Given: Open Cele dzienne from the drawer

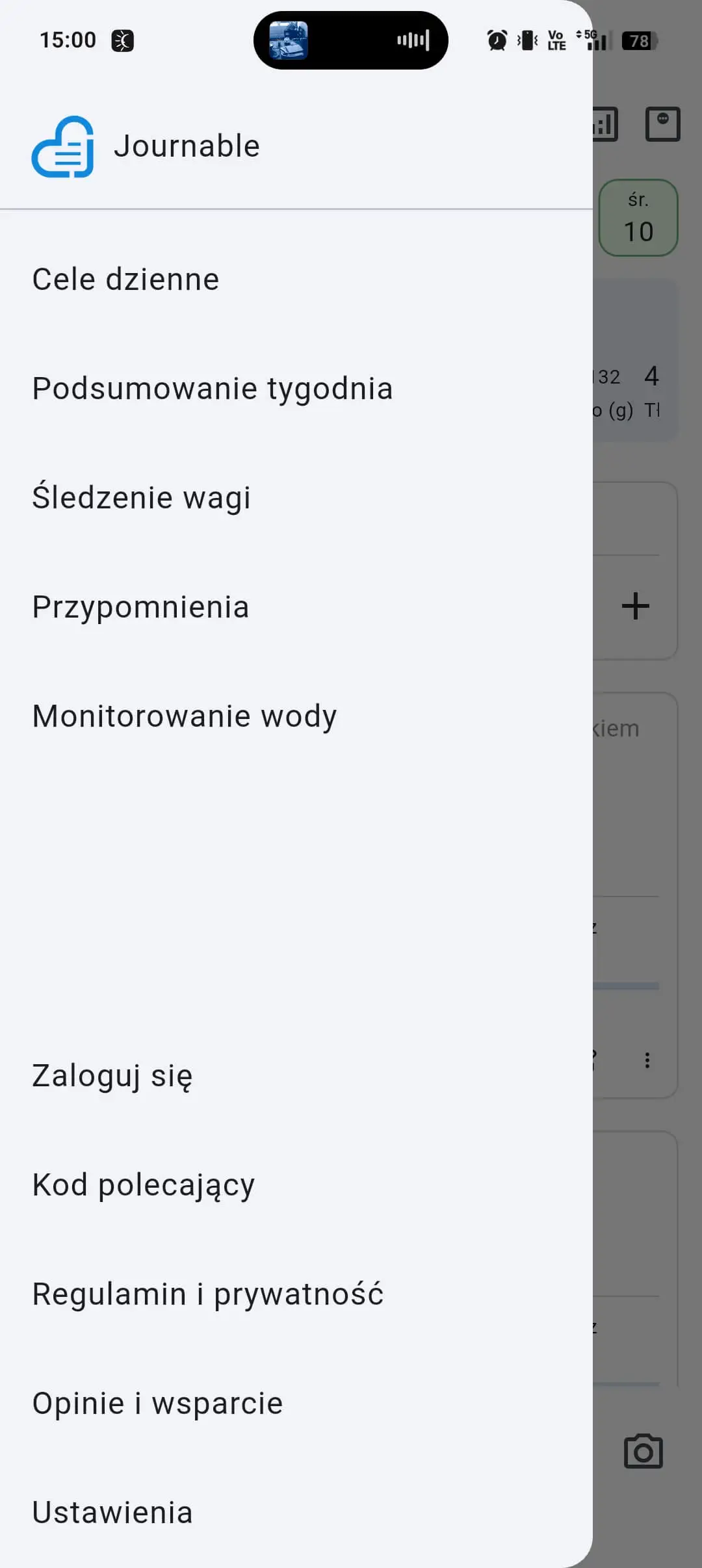Looking at the screenshot, I should [296, 280].
